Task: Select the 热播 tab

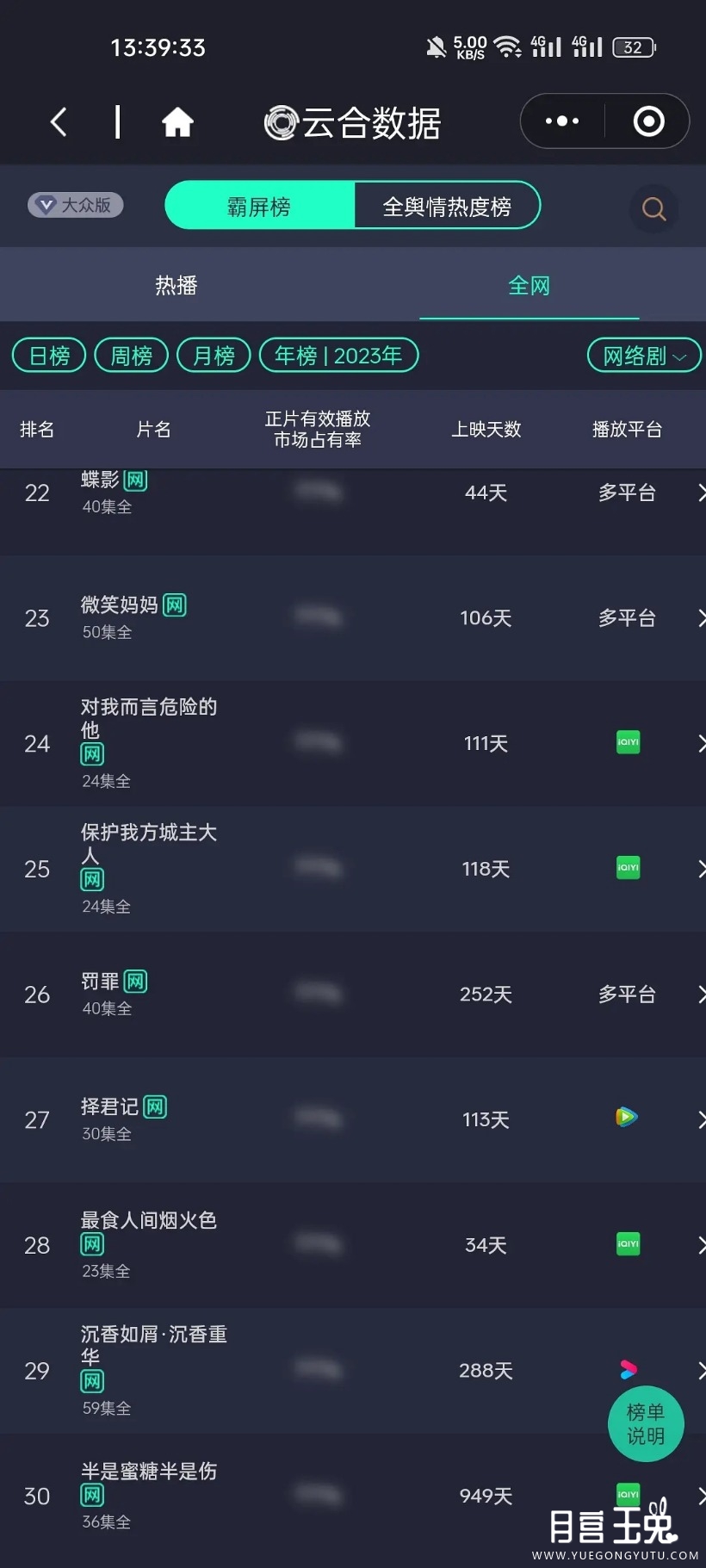Action: coord(176,285)
